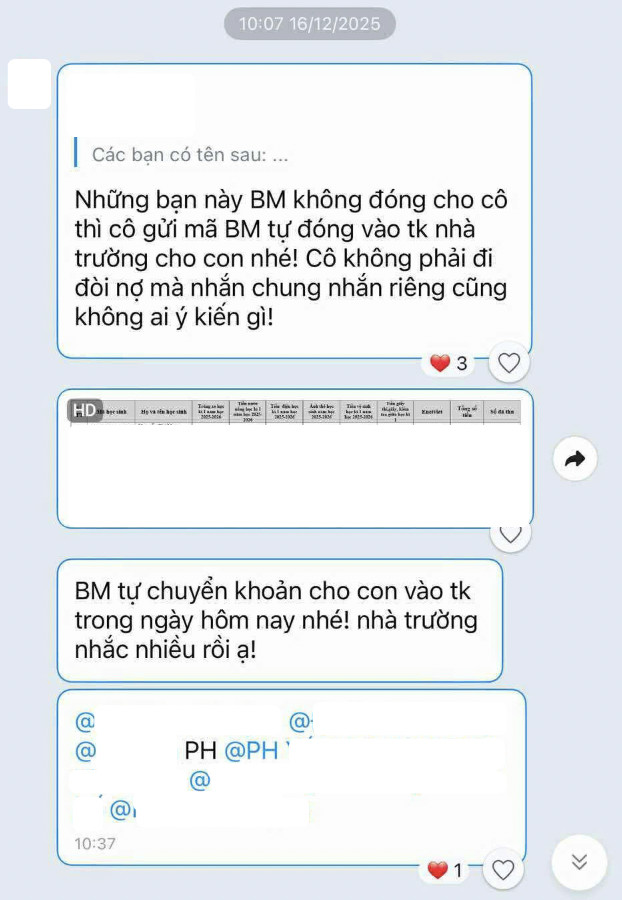View the 3 heart reactions

pyautogui.click(x=450, y=363)
